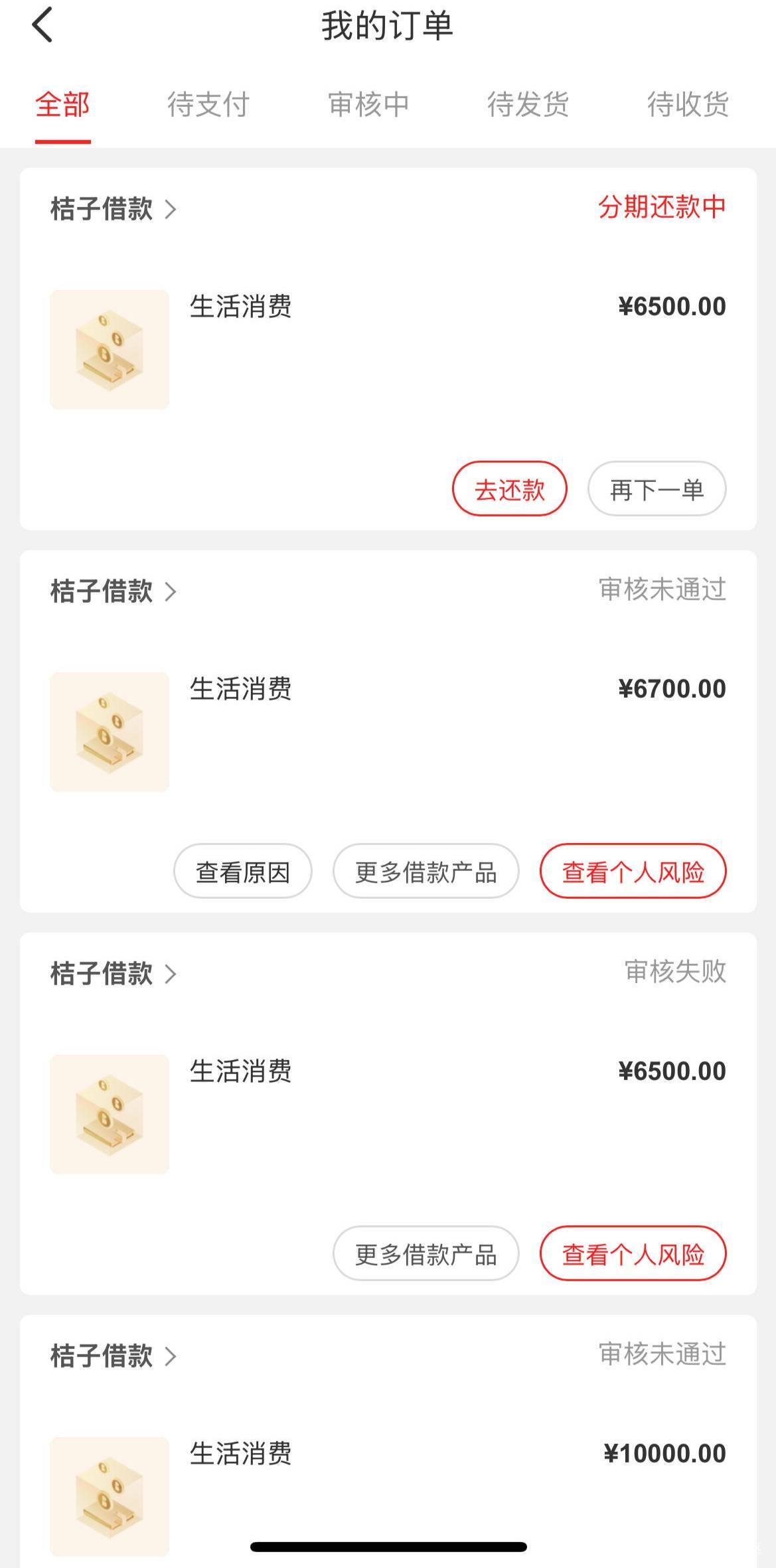
Task: Switch to the 全部 tab
Action: [62, 105]
